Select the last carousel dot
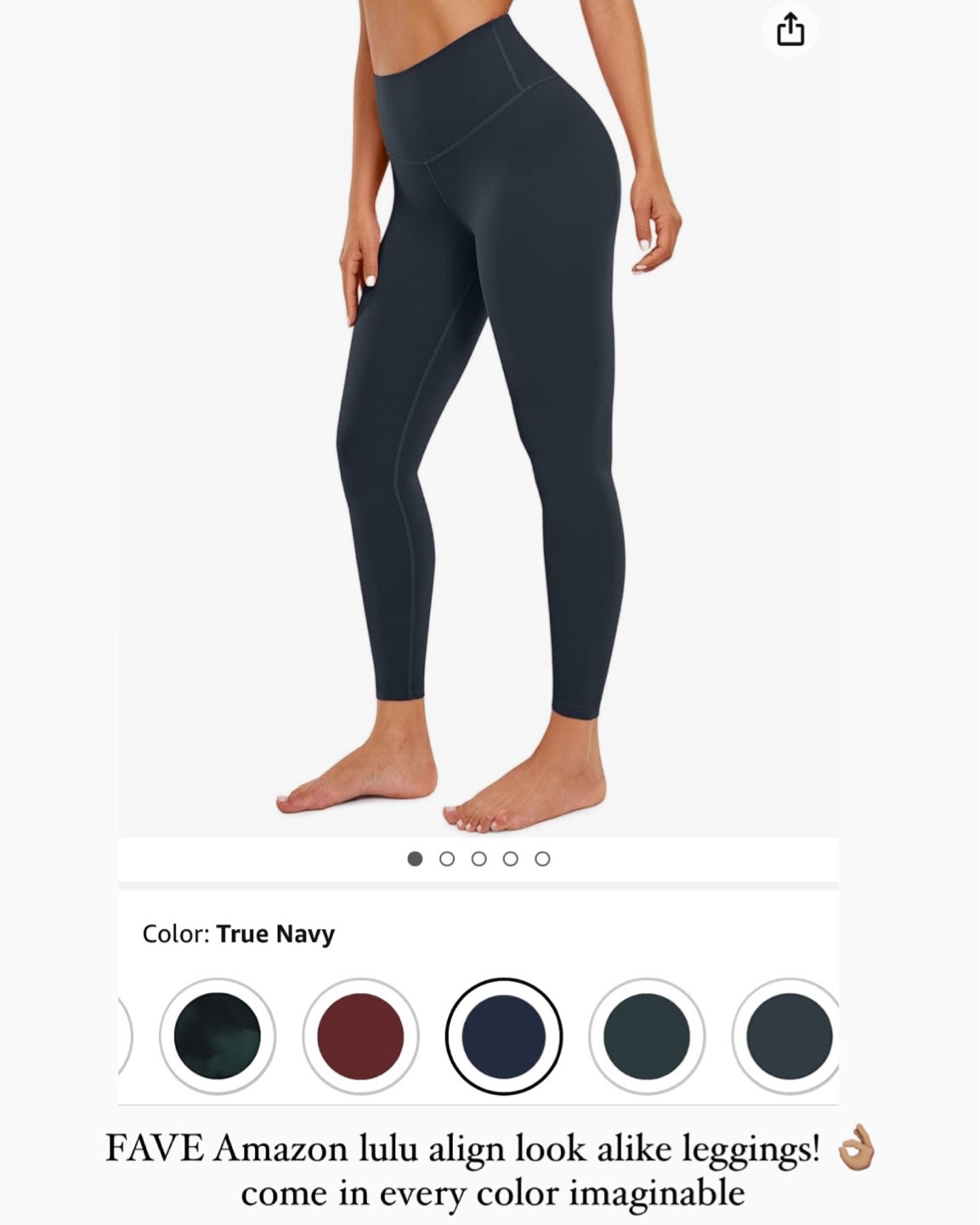This screenshot has height=1225, width=980. tap(541, 859)
